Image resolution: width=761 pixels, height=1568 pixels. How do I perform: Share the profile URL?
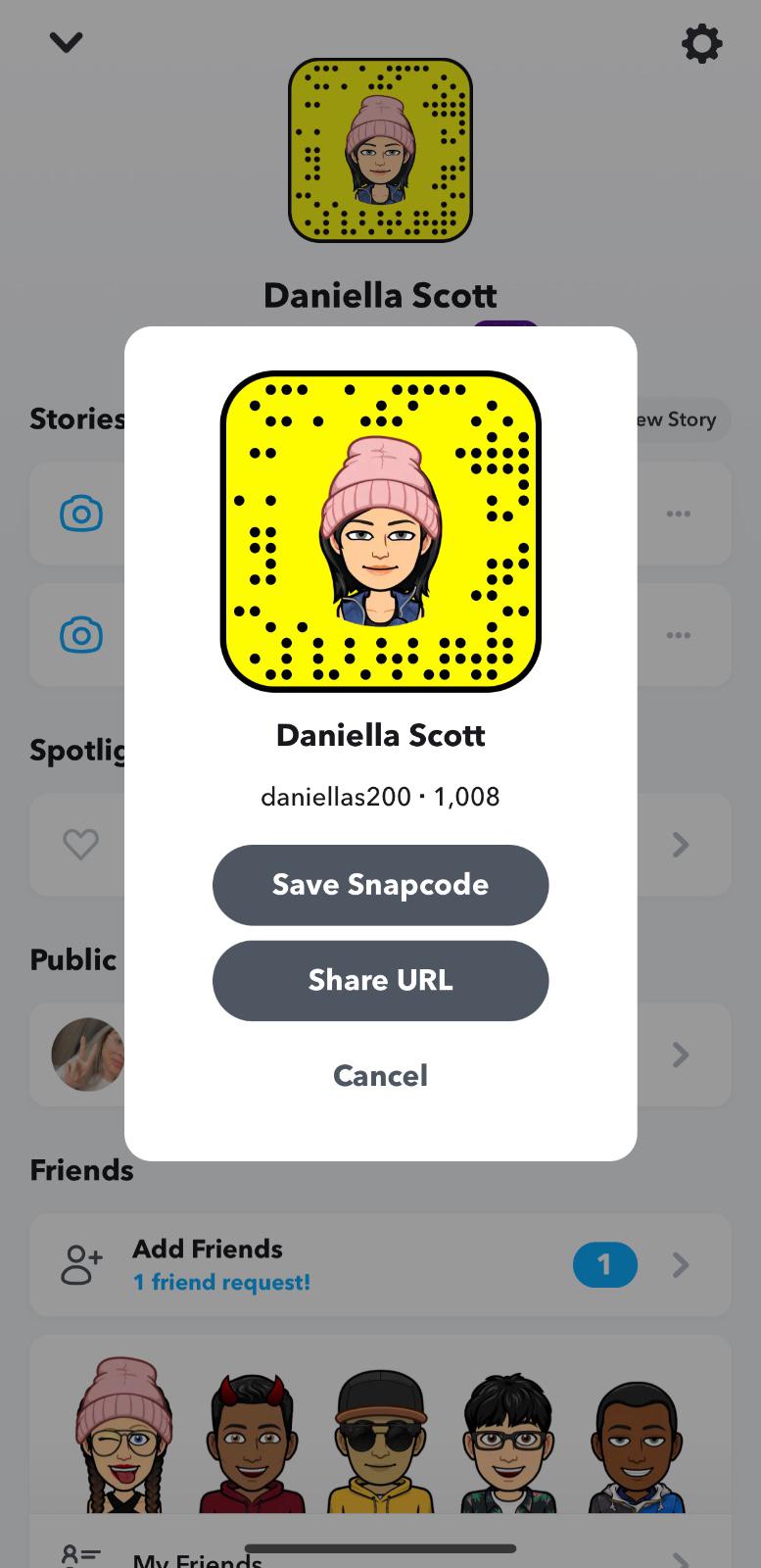coord(380,981)
